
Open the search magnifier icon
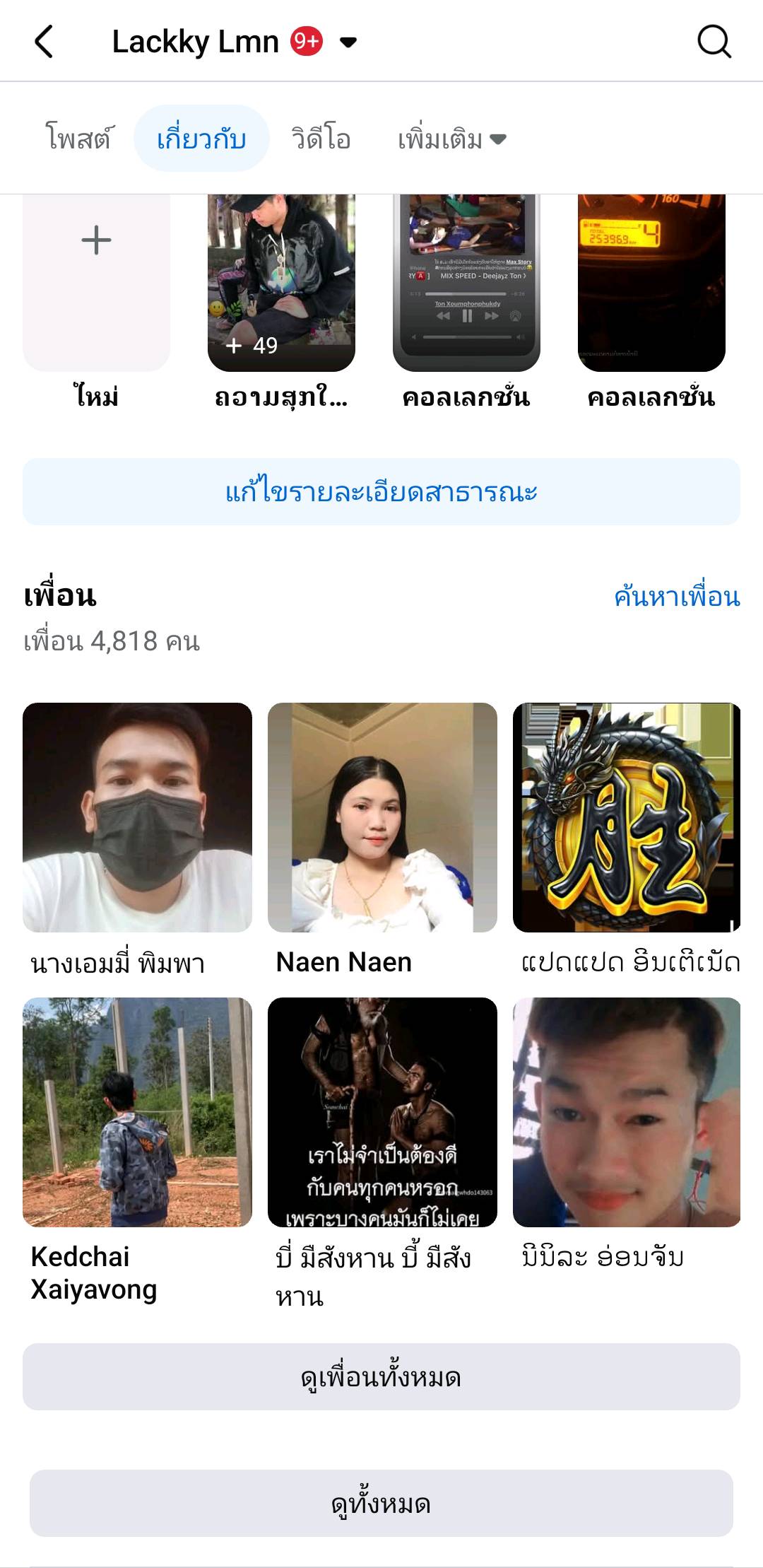714,42
